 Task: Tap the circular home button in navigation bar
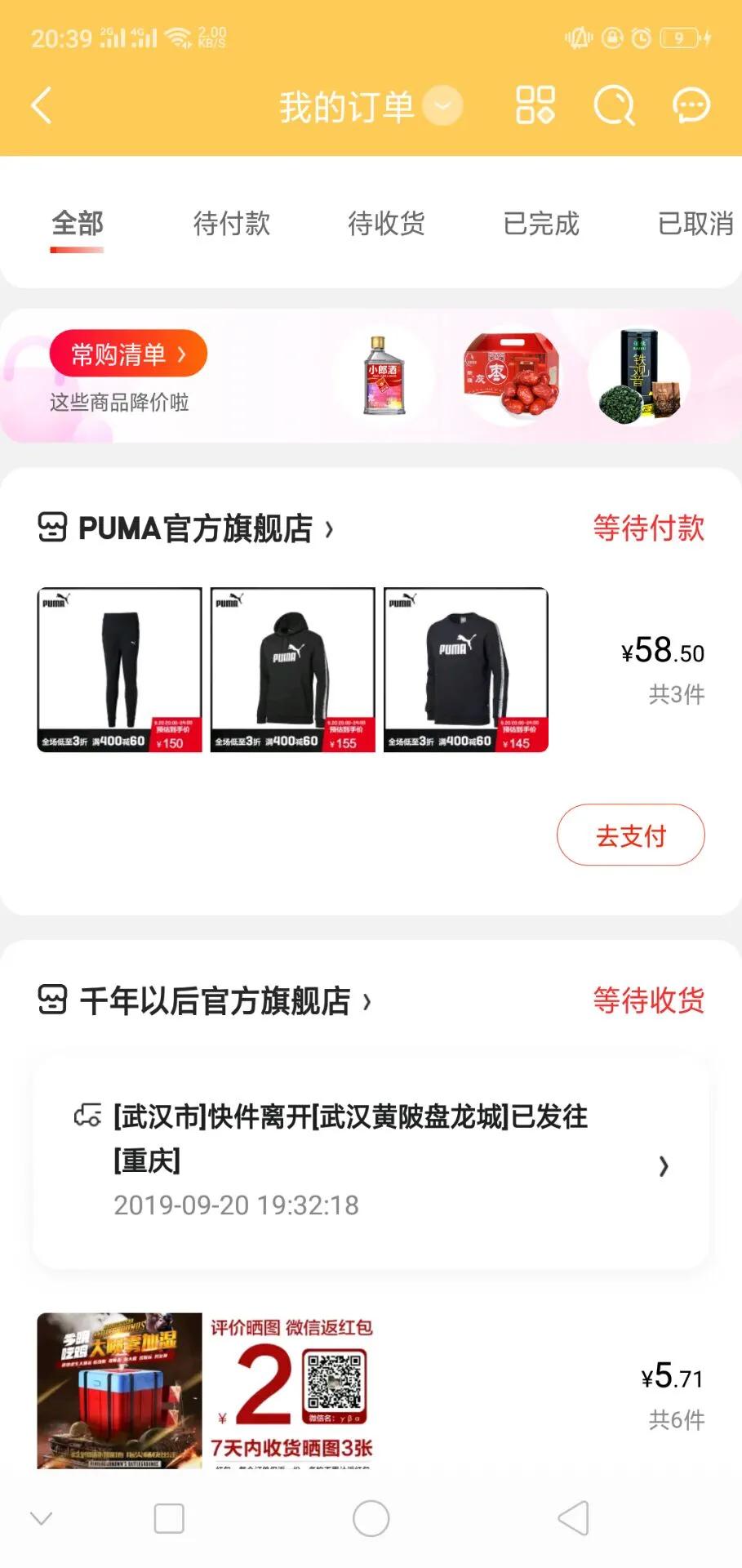click(371, 1517)
